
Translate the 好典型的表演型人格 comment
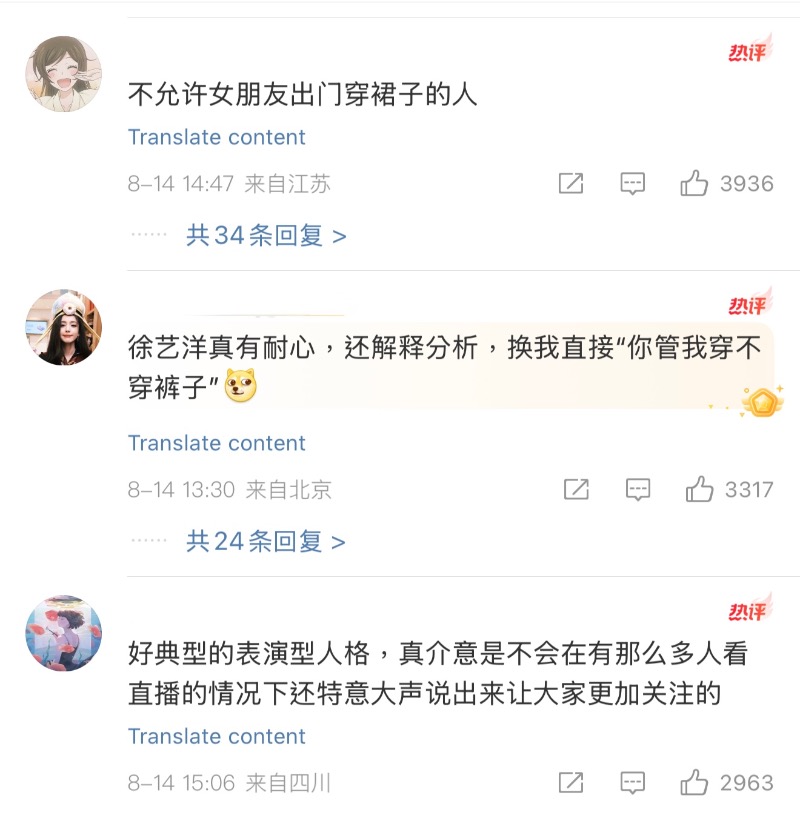coord(216,737)
